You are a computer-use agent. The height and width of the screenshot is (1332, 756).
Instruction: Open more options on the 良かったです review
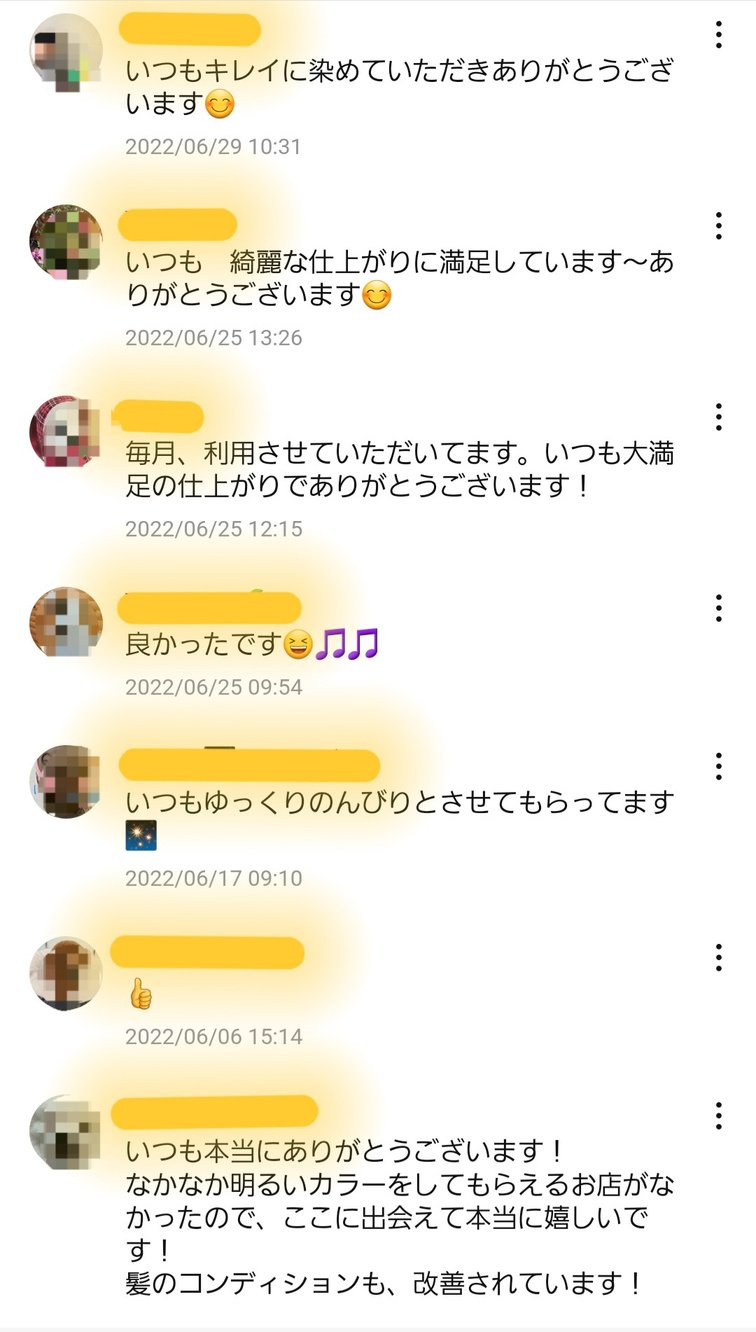click(x=718, y=607)
